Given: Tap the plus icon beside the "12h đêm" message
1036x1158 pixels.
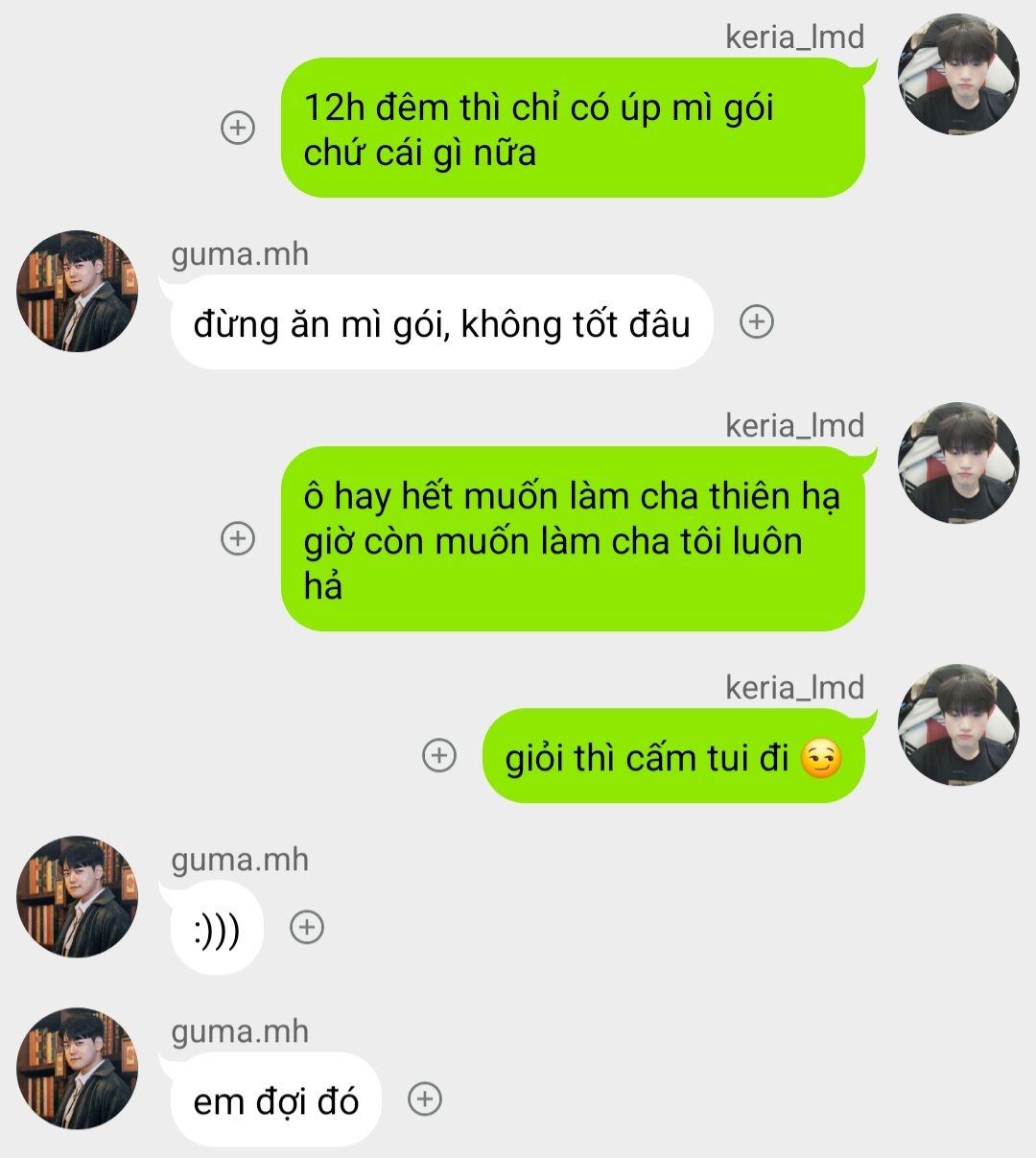Looking at the screenshot, I should coord(238,128).
